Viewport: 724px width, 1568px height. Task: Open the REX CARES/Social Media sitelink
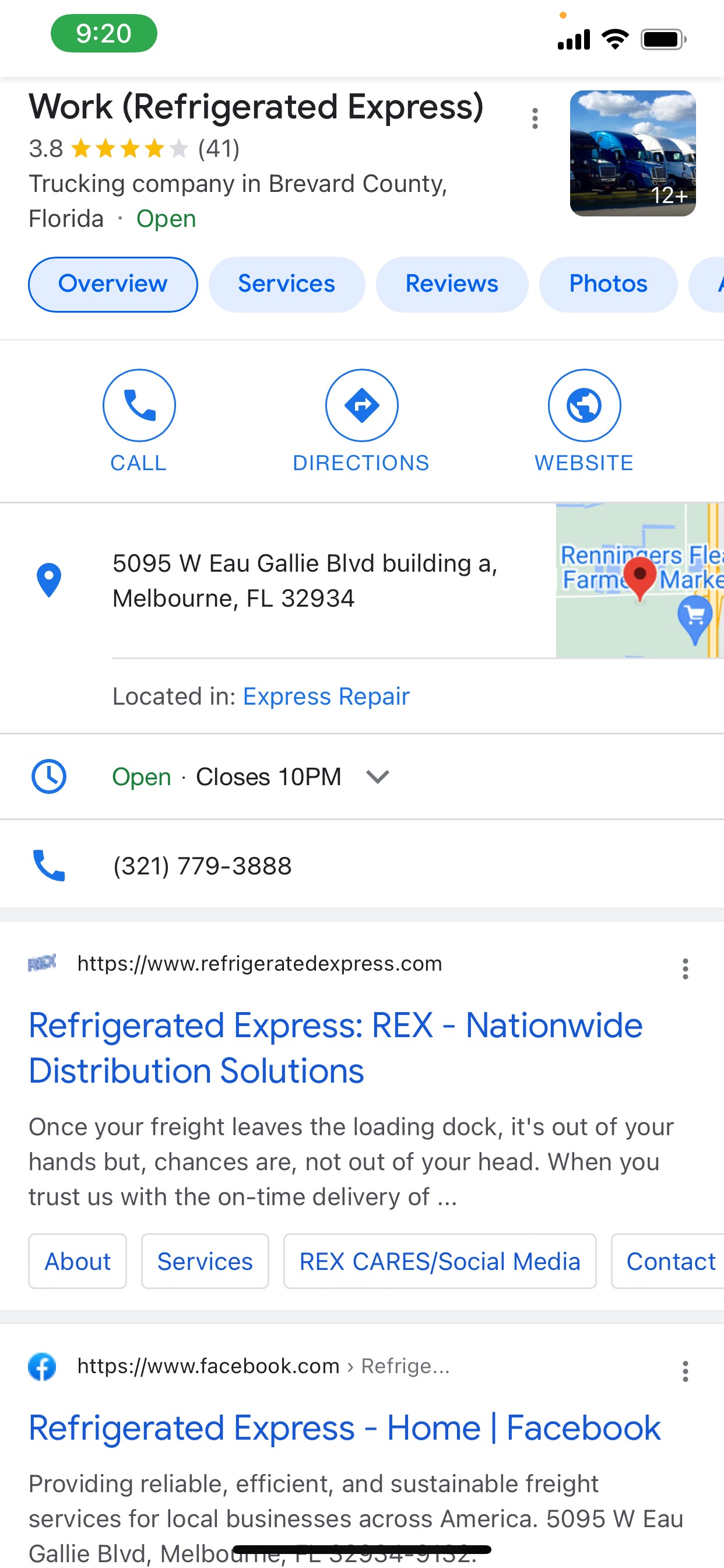click(440, 1261)
